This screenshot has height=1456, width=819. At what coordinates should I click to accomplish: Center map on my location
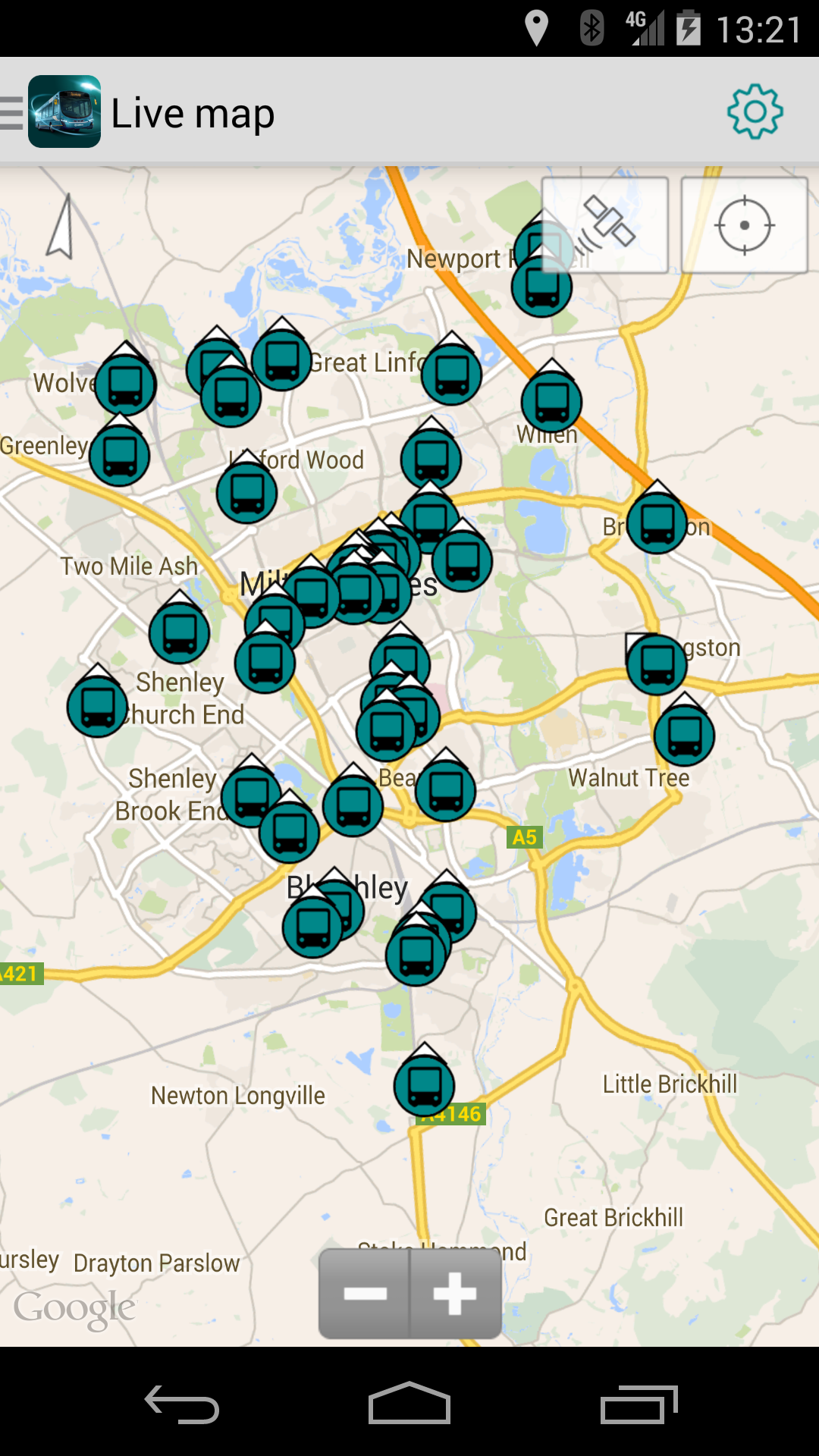[x=744, y=225]
